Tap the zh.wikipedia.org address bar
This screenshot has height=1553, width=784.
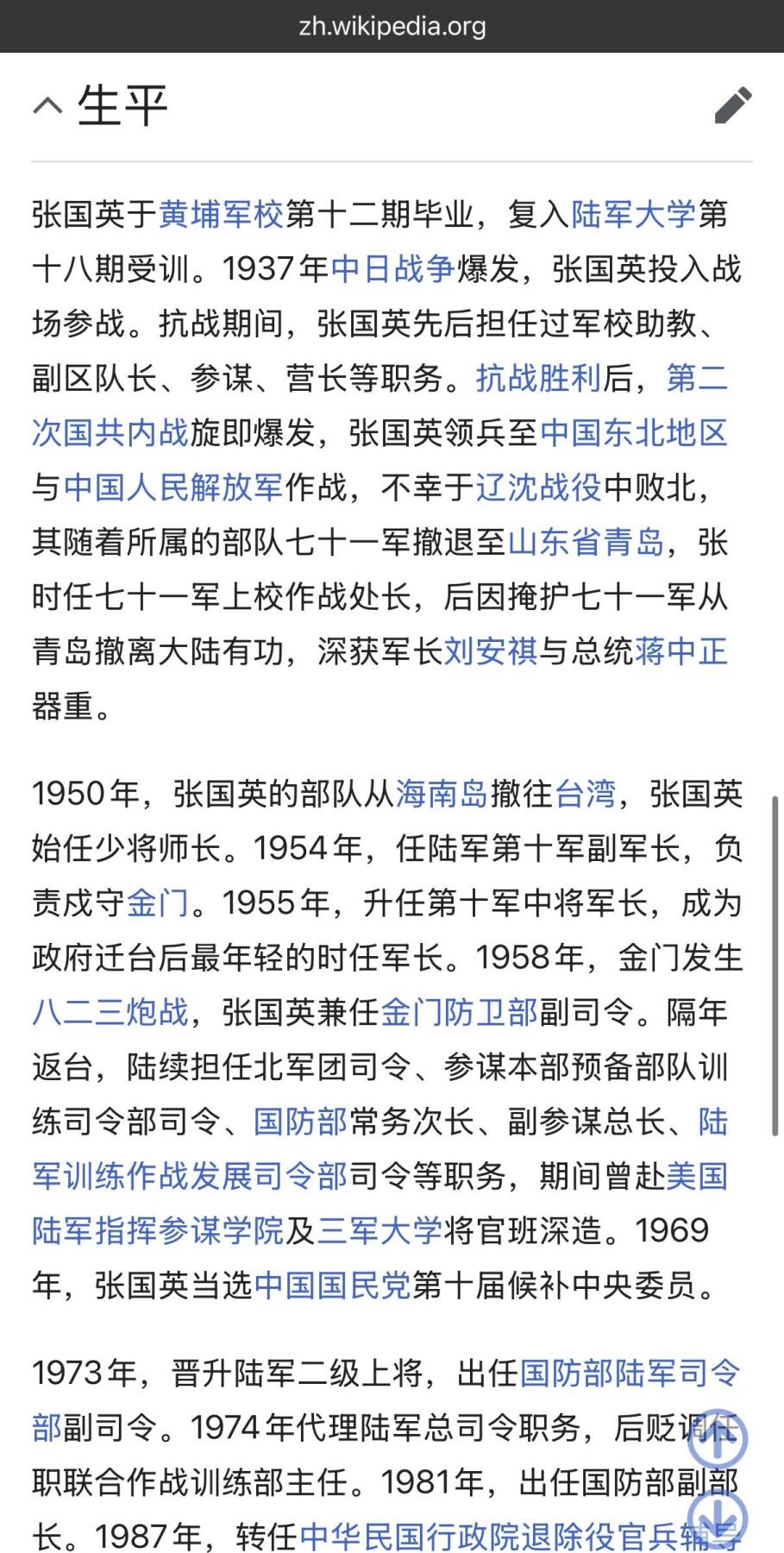click(x=392, y=26)
